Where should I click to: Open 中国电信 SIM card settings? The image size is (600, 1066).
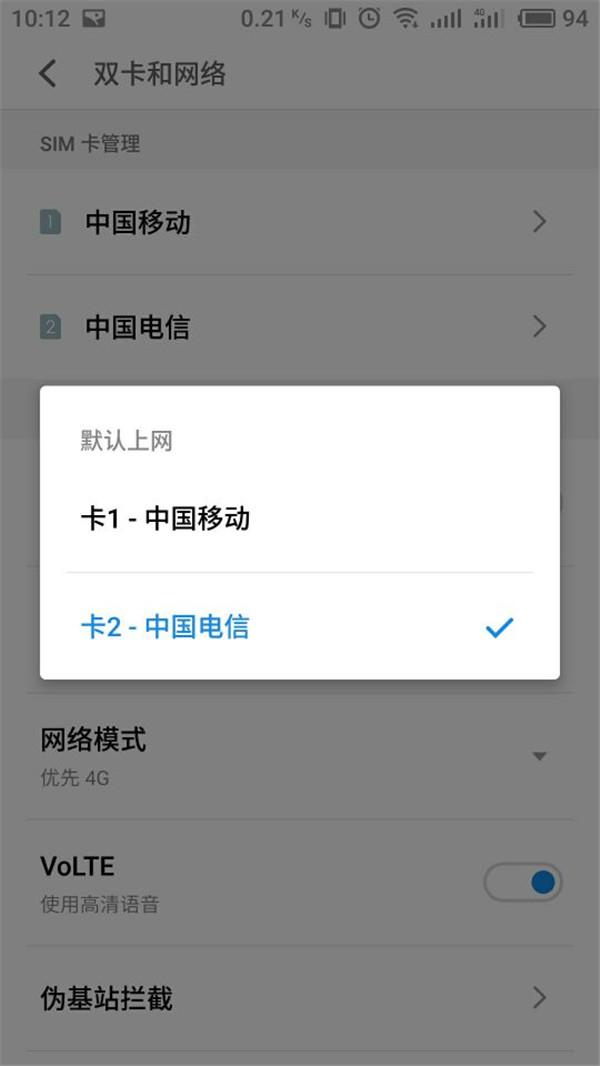click(300, 326)
